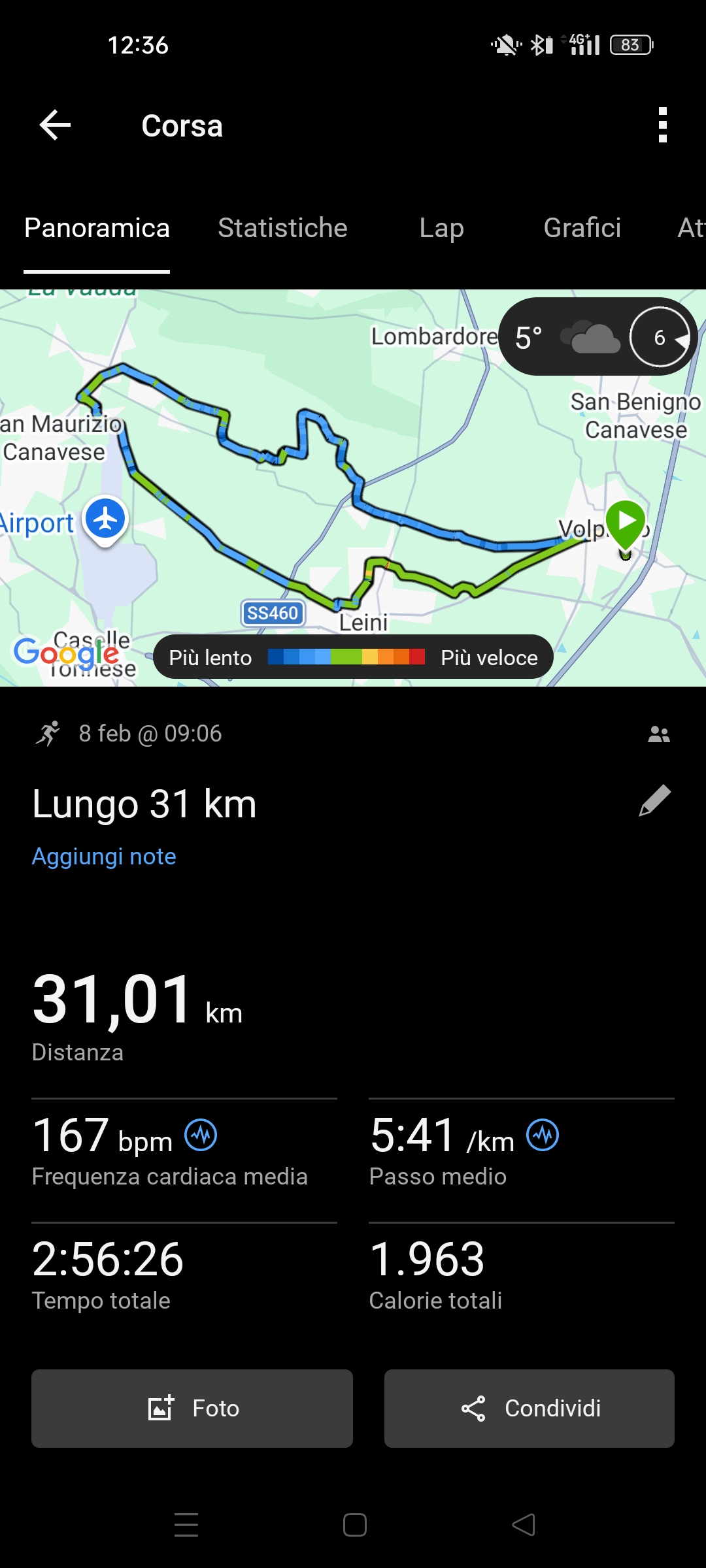Screen dimensions: 706x1568
Task: Open the Passo medio insight icon
Action: 543,1135
